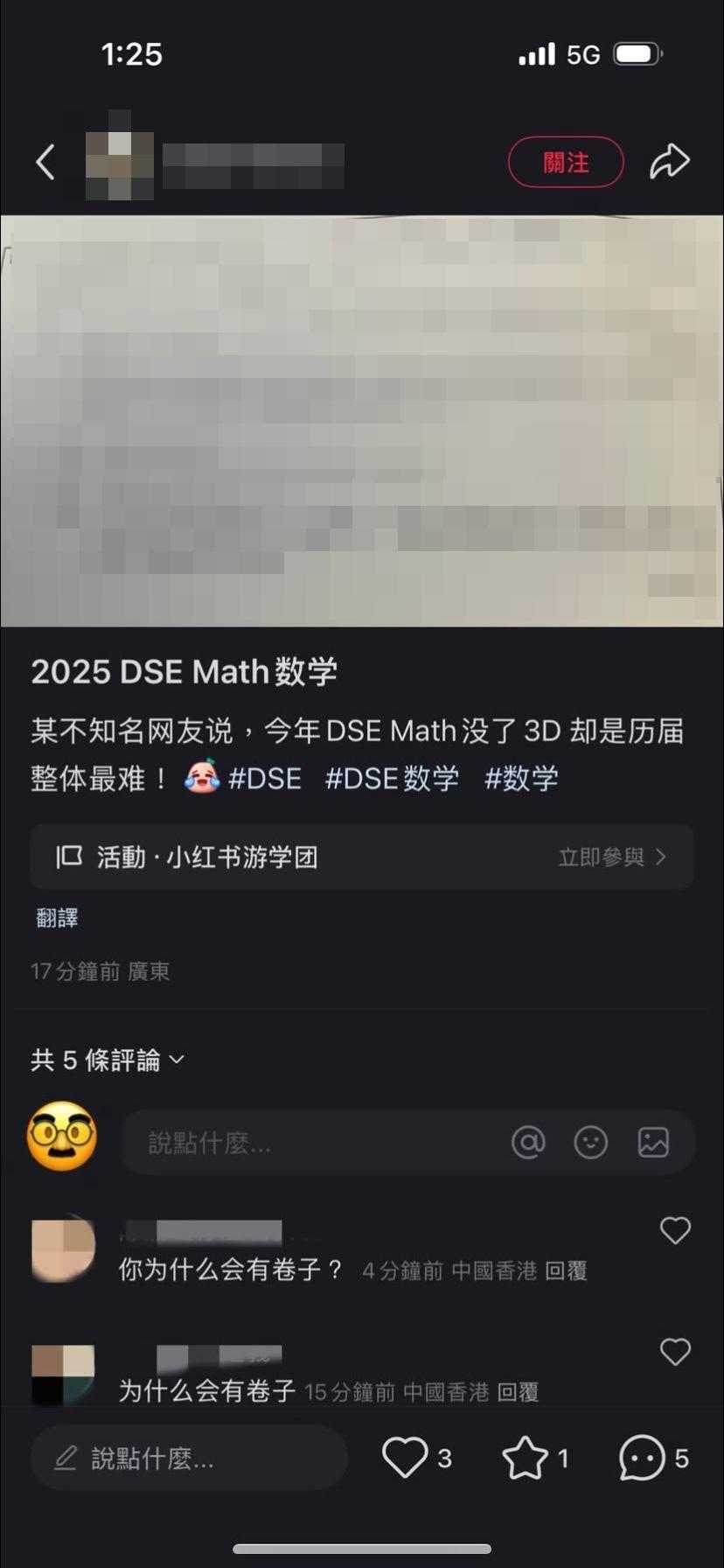Open the blurred post image
Screen dimensions: 724x1568
(362, 420)
